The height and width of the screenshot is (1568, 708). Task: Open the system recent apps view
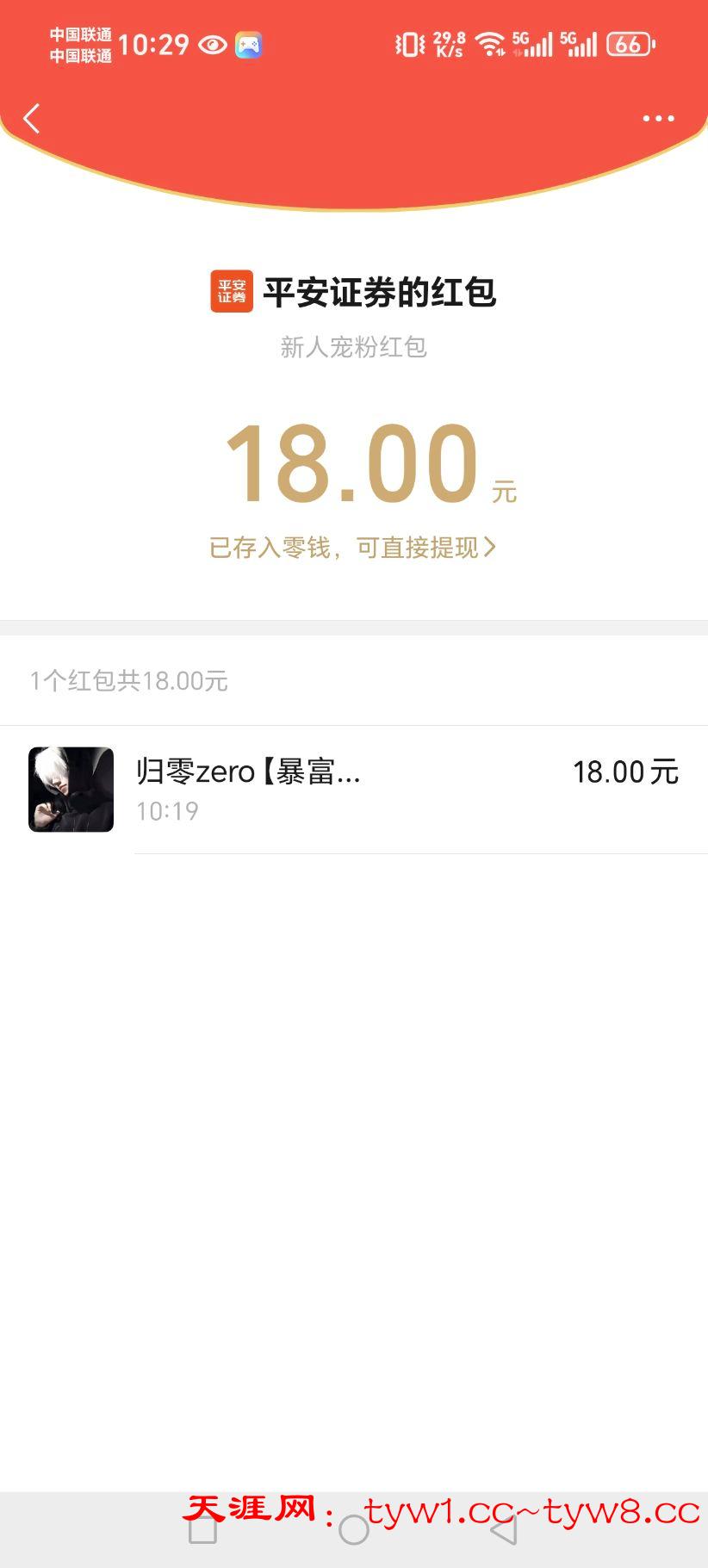click(x=202, y=1529)
